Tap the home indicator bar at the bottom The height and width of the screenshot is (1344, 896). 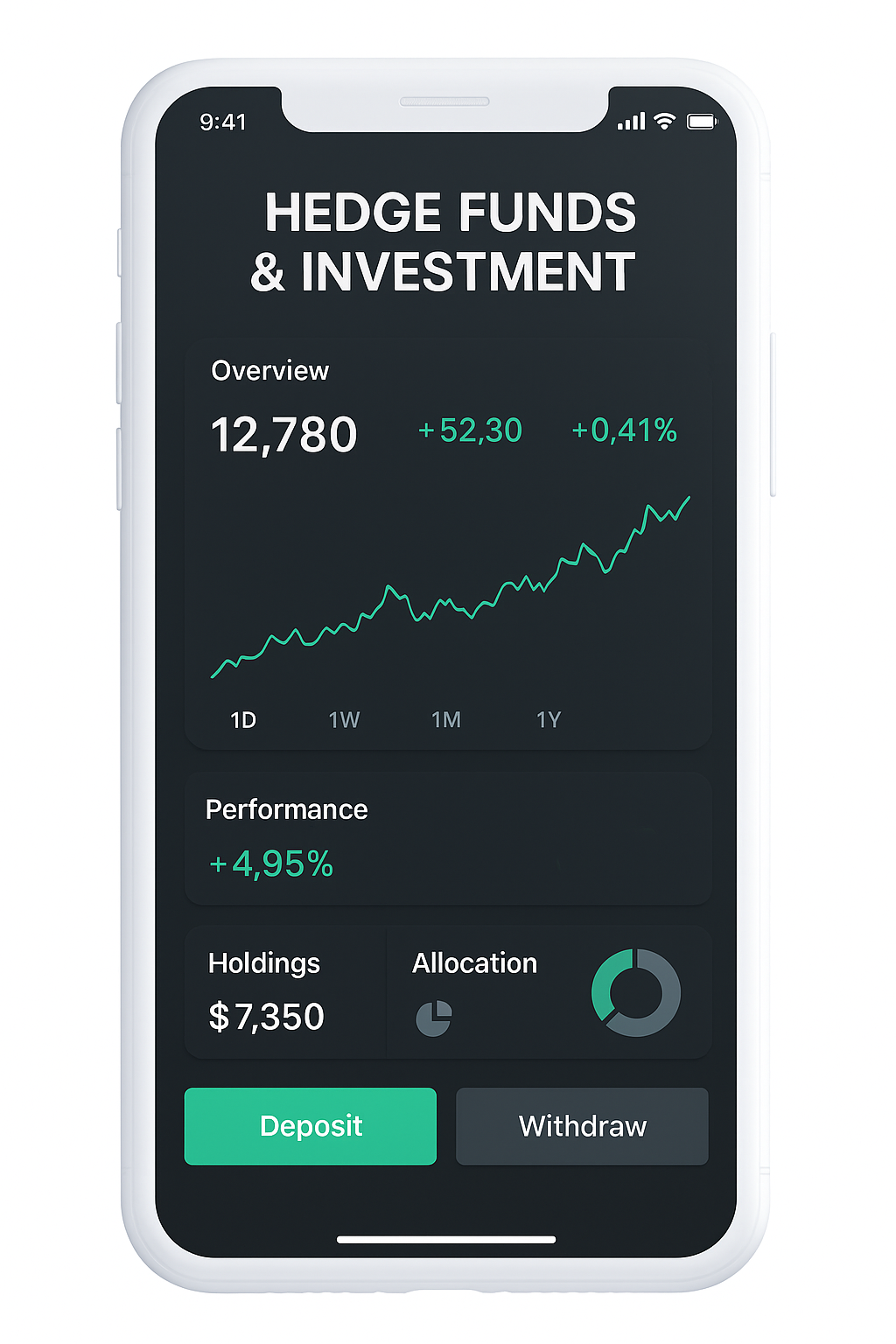click(x=448, y=1239)
